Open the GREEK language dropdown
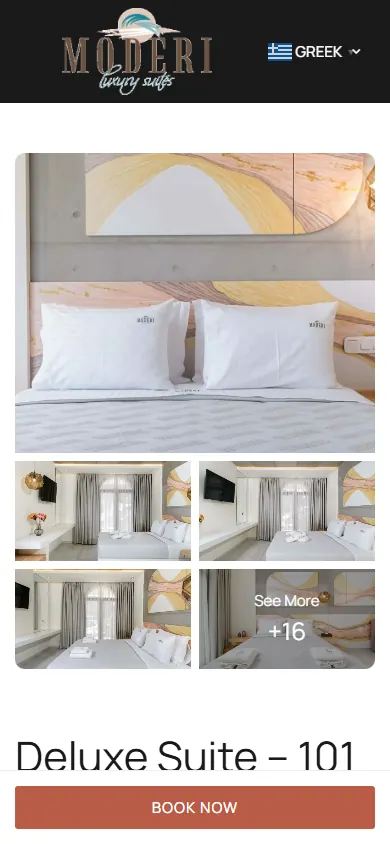 (x=314, y=52)
